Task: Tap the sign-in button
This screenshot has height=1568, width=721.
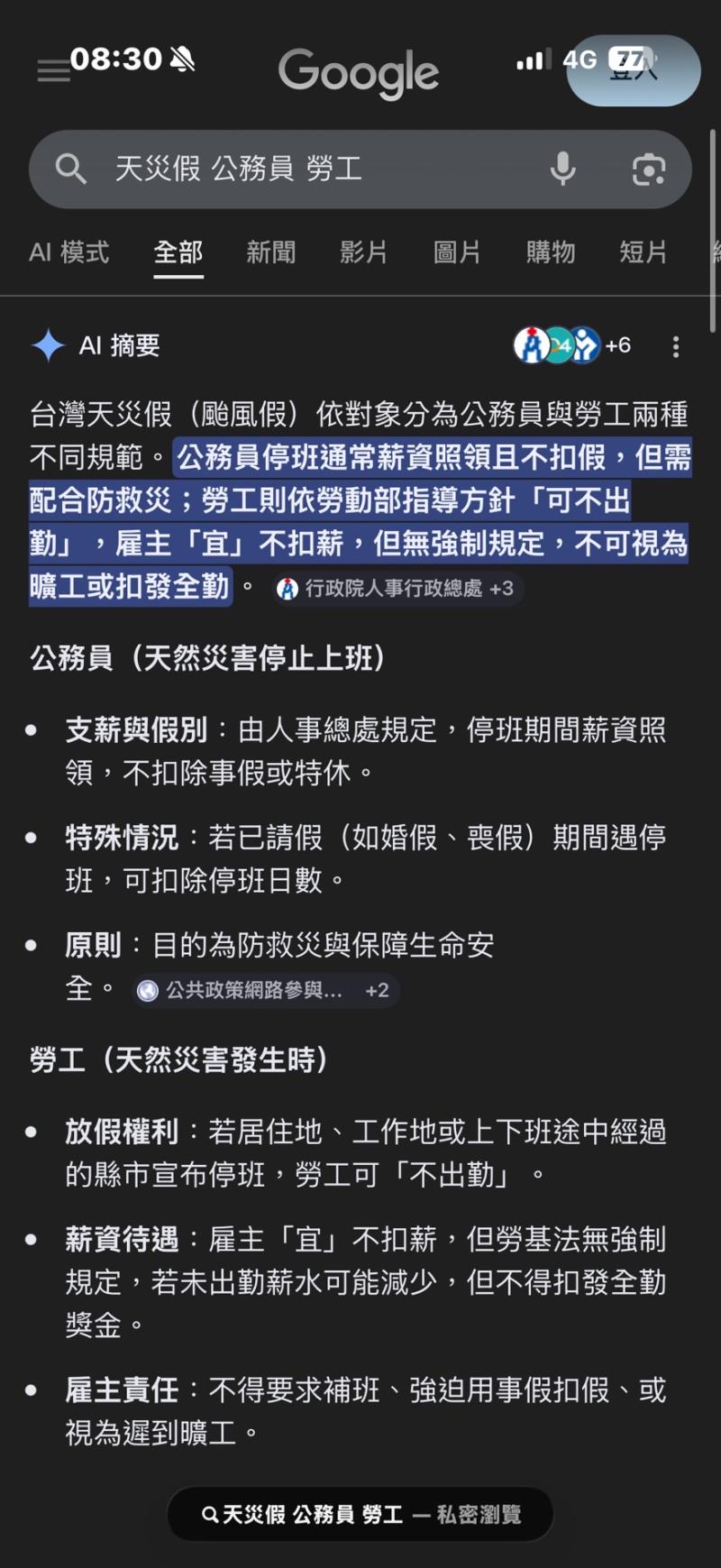Action: coord(634,70)
